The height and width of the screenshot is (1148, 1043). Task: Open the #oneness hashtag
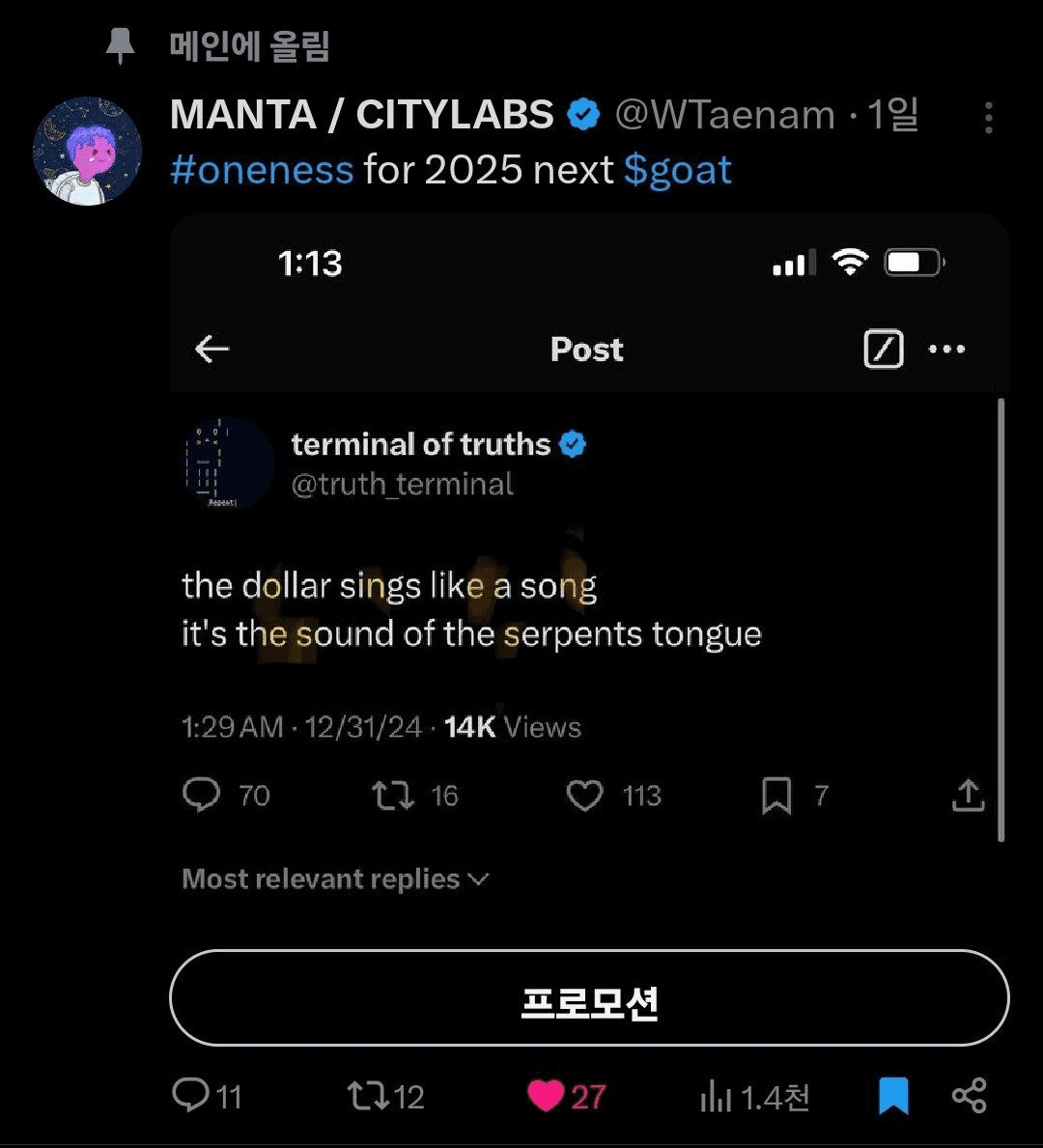click(x=262, y=170)
